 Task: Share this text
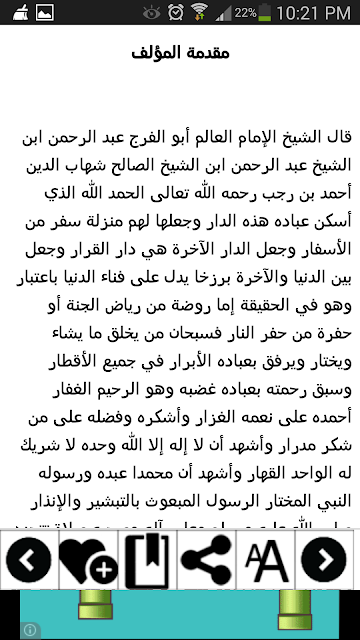pyautogui.click(x=206, y=560)
